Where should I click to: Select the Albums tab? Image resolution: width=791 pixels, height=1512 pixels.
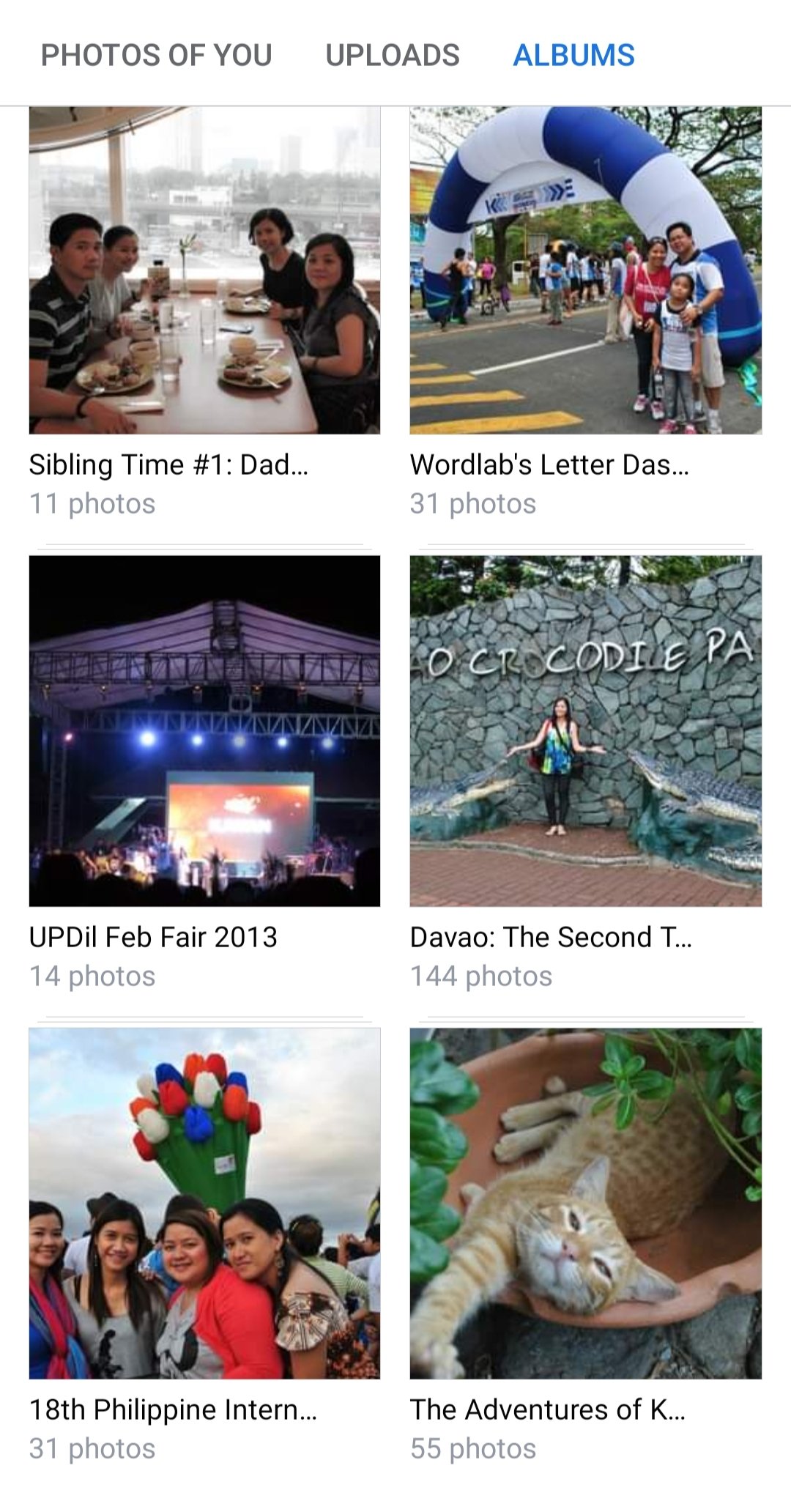[573, 56]
